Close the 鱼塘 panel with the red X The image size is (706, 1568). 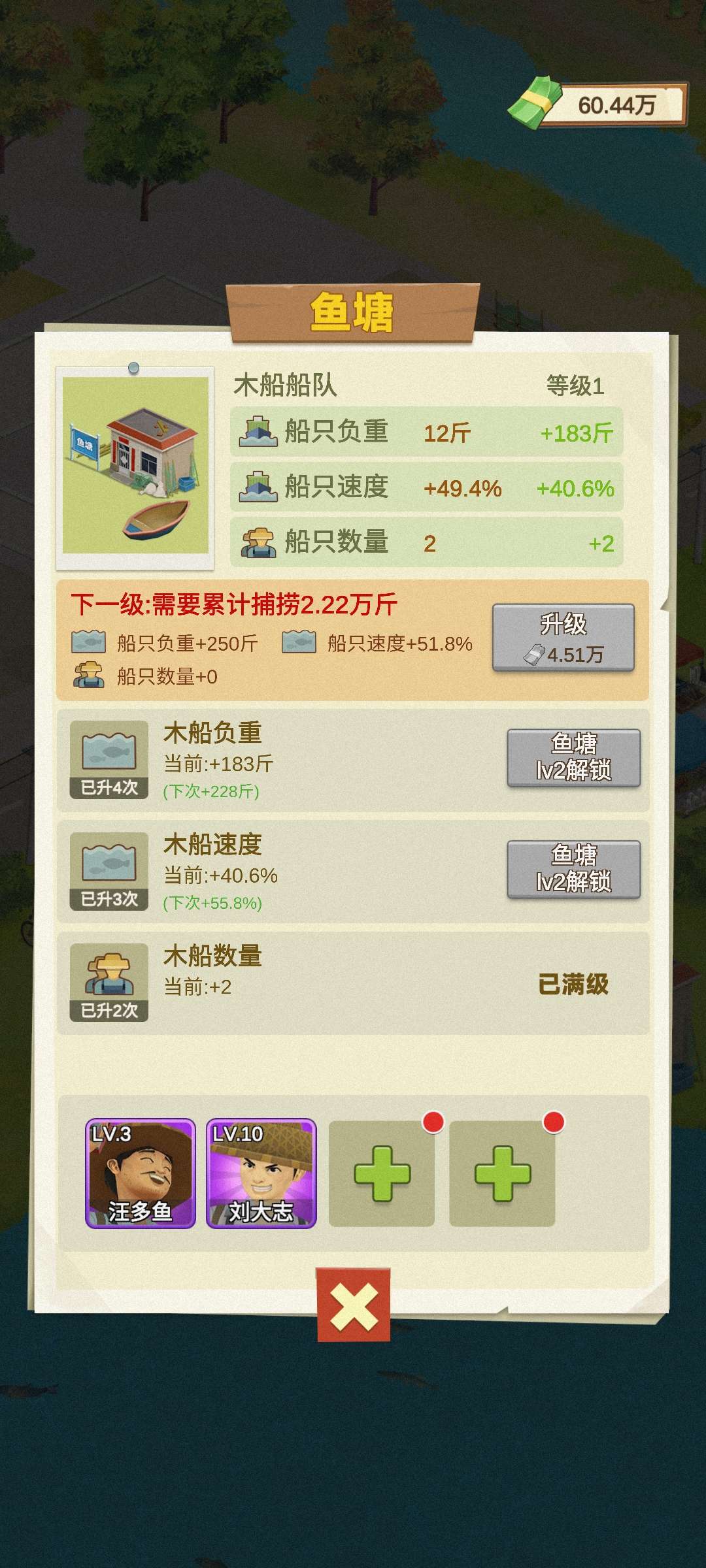click(354, 1305)
